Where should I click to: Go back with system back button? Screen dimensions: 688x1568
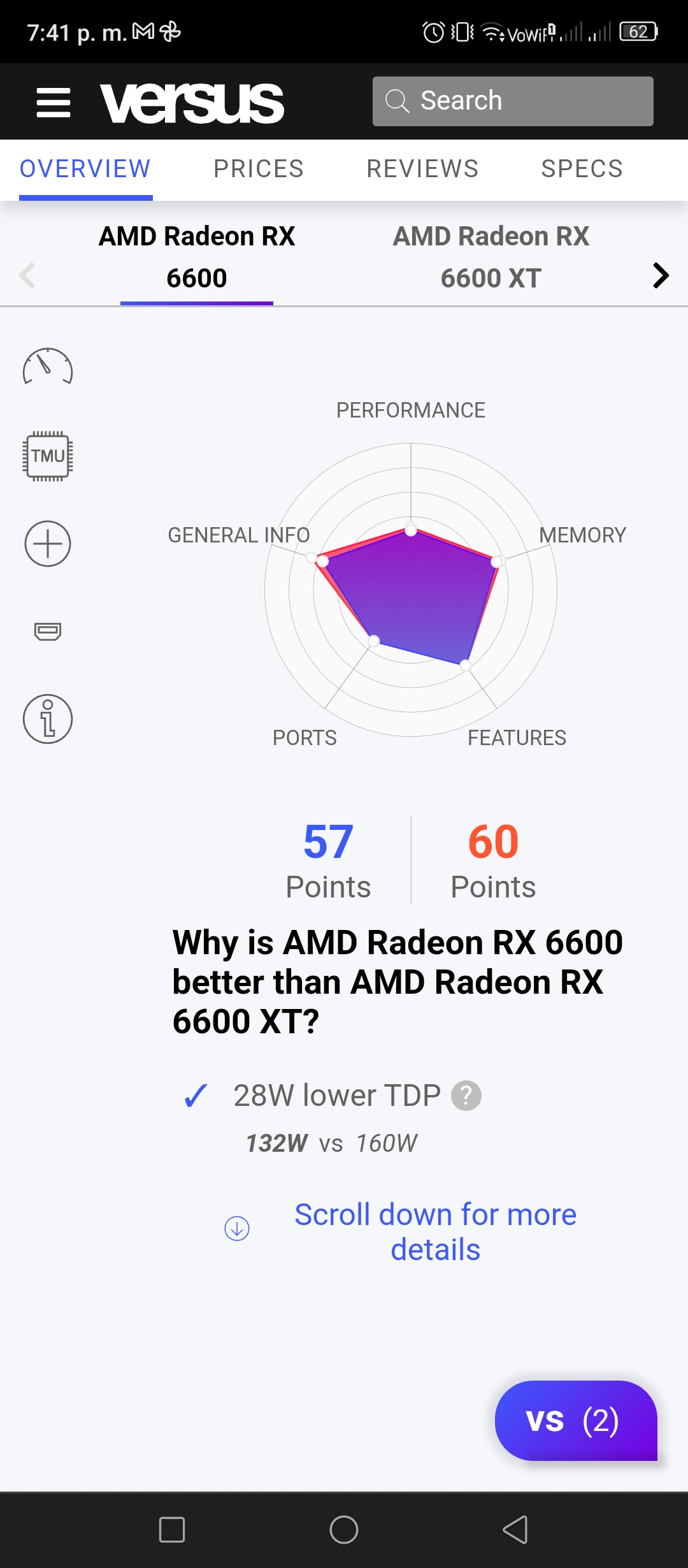[x=515, y=1530]
